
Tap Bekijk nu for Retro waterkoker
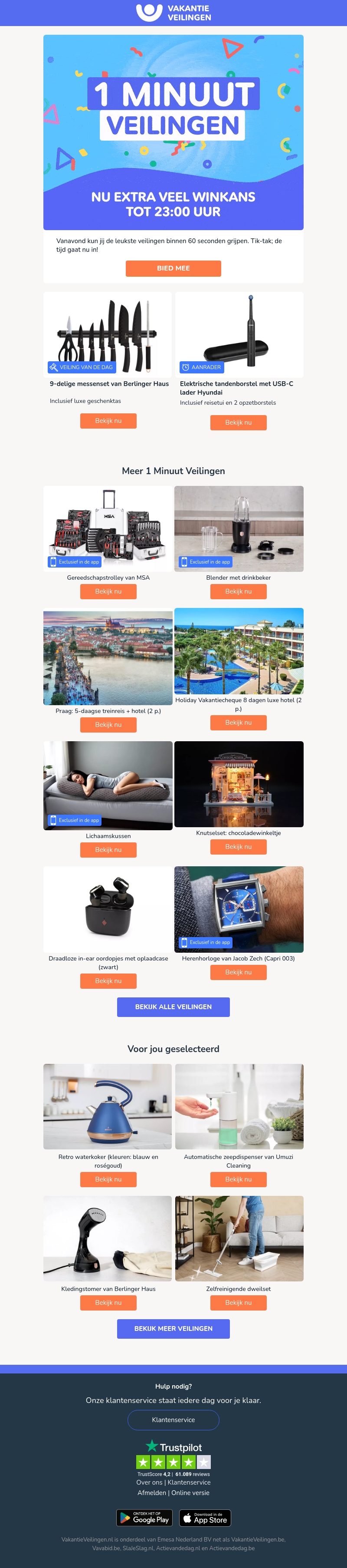108,1179
